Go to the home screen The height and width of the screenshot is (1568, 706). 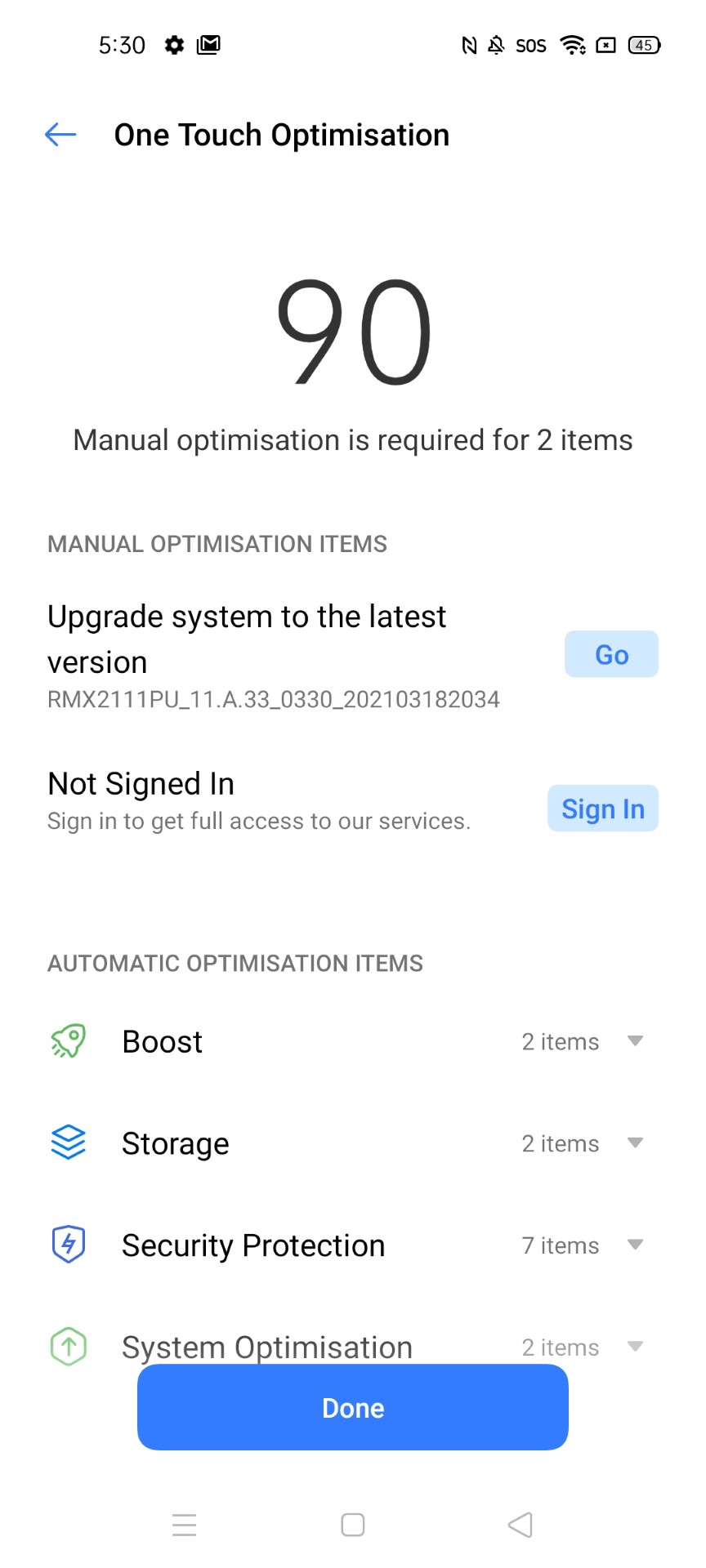pyautogui.click(x=353, y=1525)
